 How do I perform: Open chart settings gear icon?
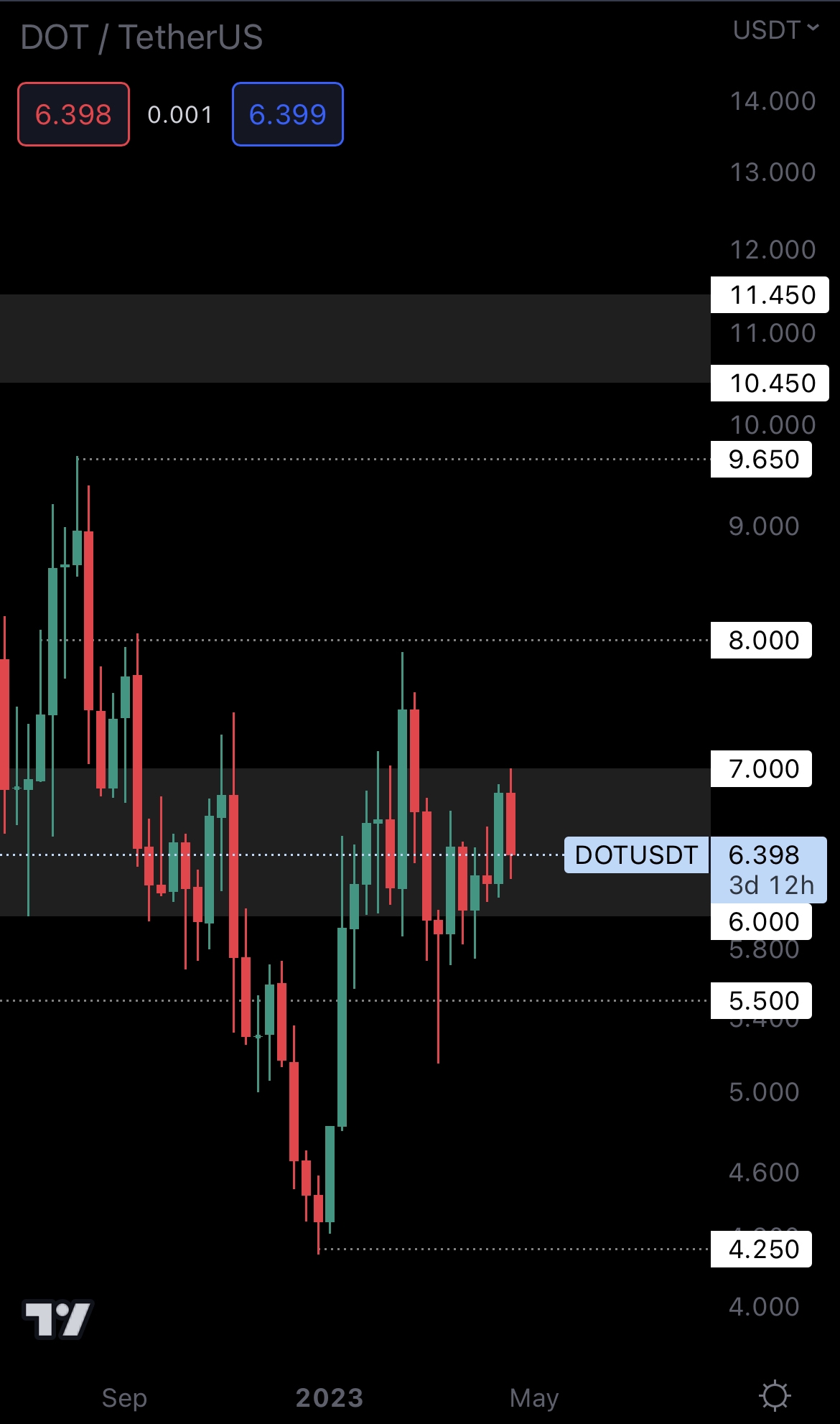click(775, 1396)
